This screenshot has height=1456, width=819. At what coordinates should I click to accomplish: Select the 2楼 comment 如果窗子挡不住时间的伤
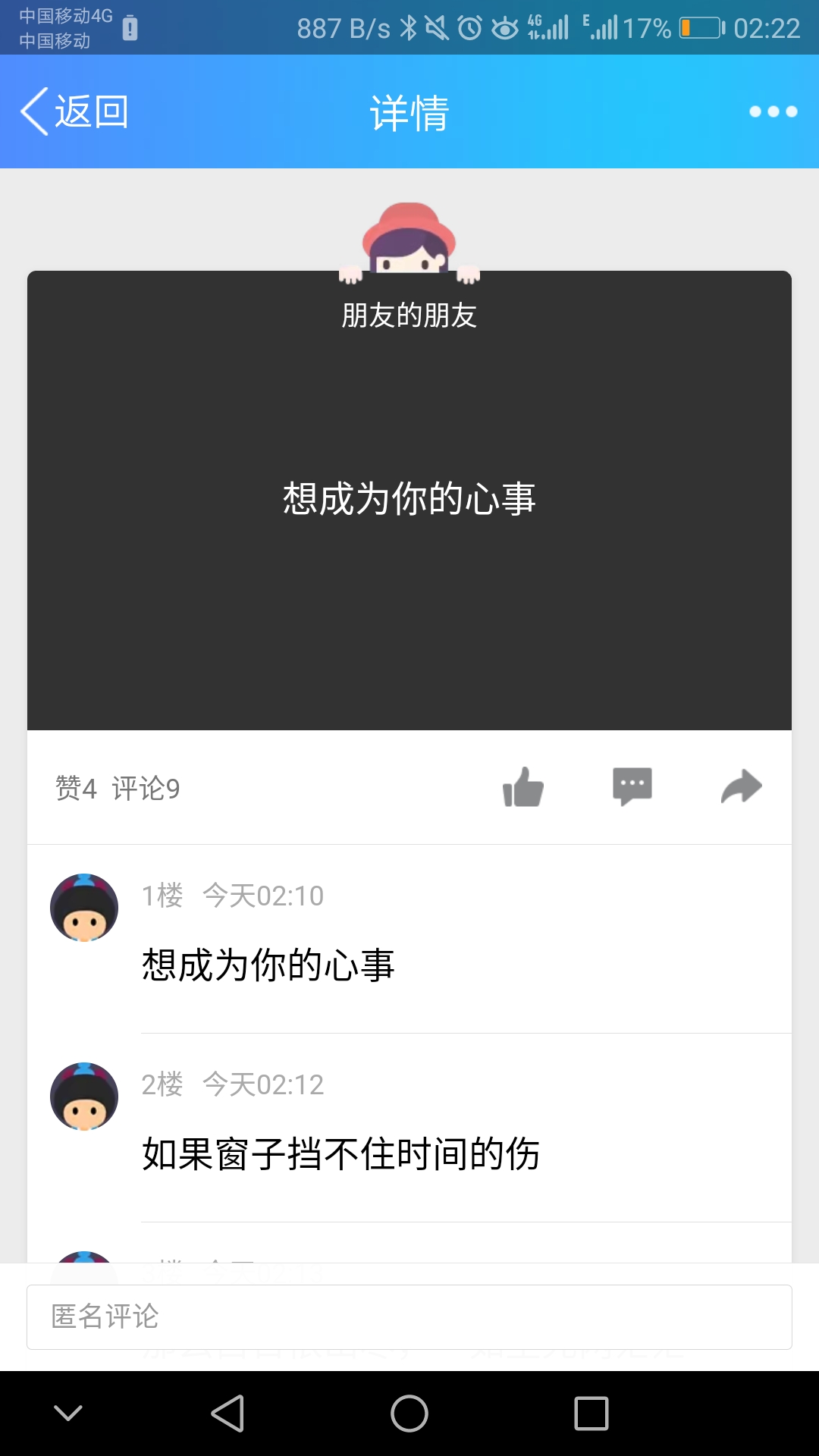[x=341, y=1153]
